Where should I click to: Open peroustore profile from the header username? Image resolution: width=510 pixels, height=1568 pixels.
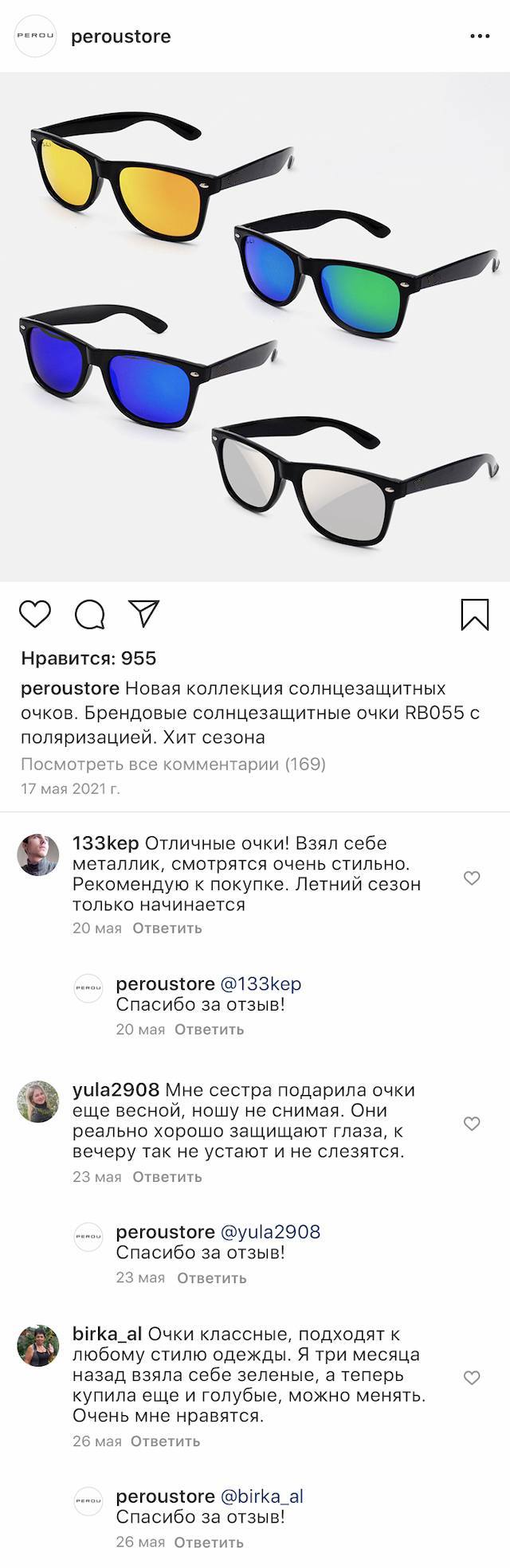click(x=120, y=37)
